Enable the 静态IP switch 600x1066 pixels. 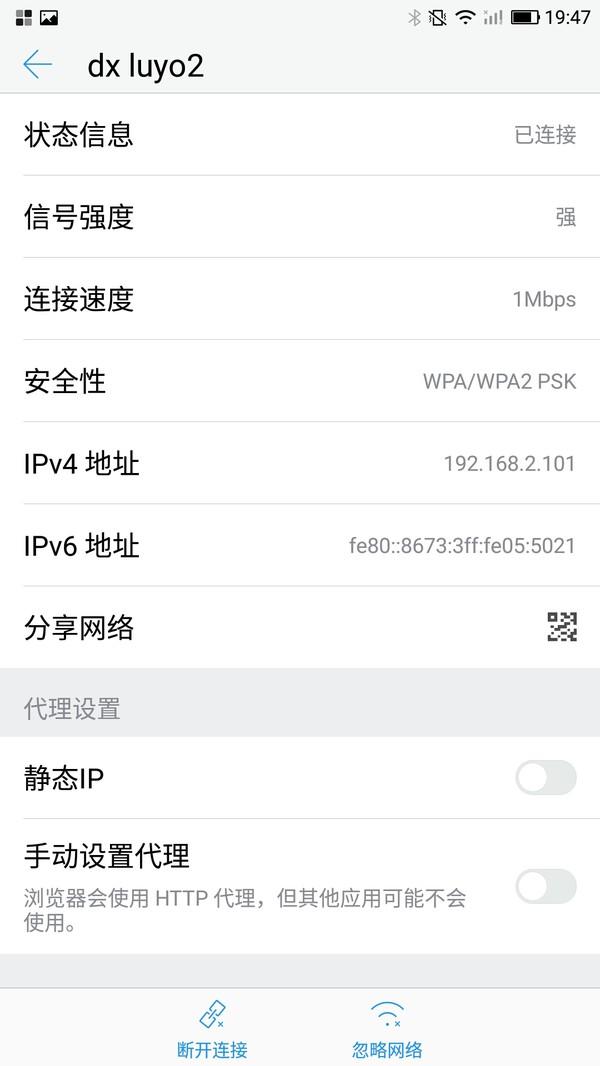tap(546, 777)
